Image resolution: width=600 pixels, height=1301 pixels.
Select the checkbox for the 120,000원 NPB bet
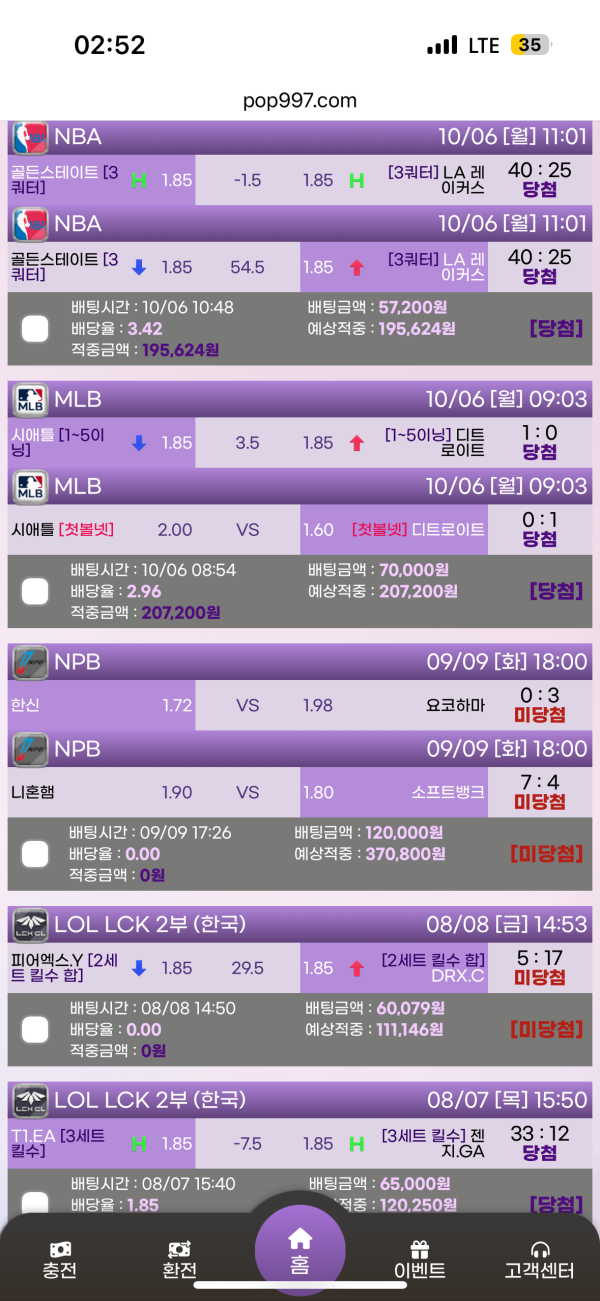[x=35, y=854]
